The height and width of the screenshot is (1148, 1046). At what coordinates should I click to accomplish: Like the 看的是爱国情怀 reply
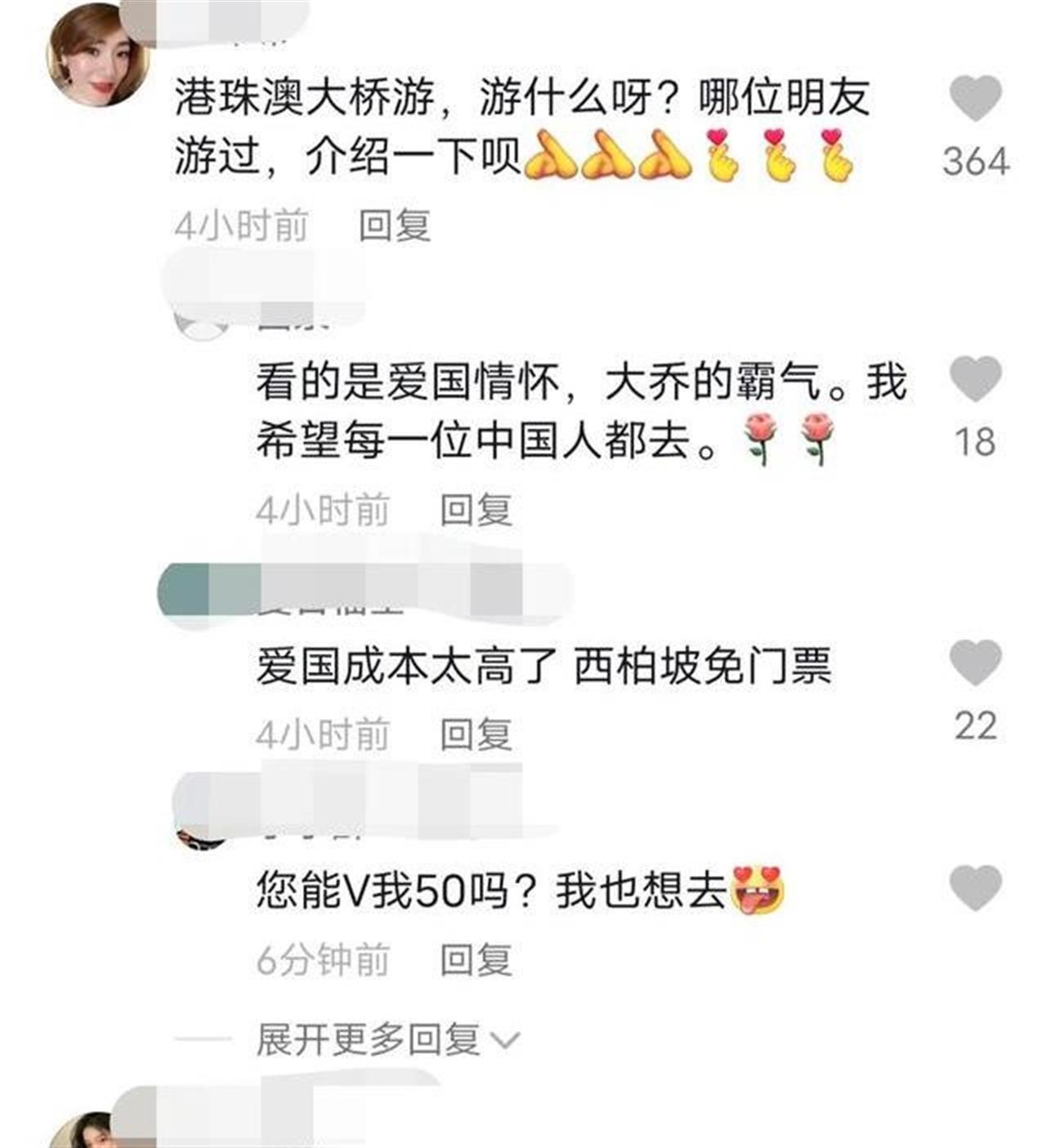976,379
